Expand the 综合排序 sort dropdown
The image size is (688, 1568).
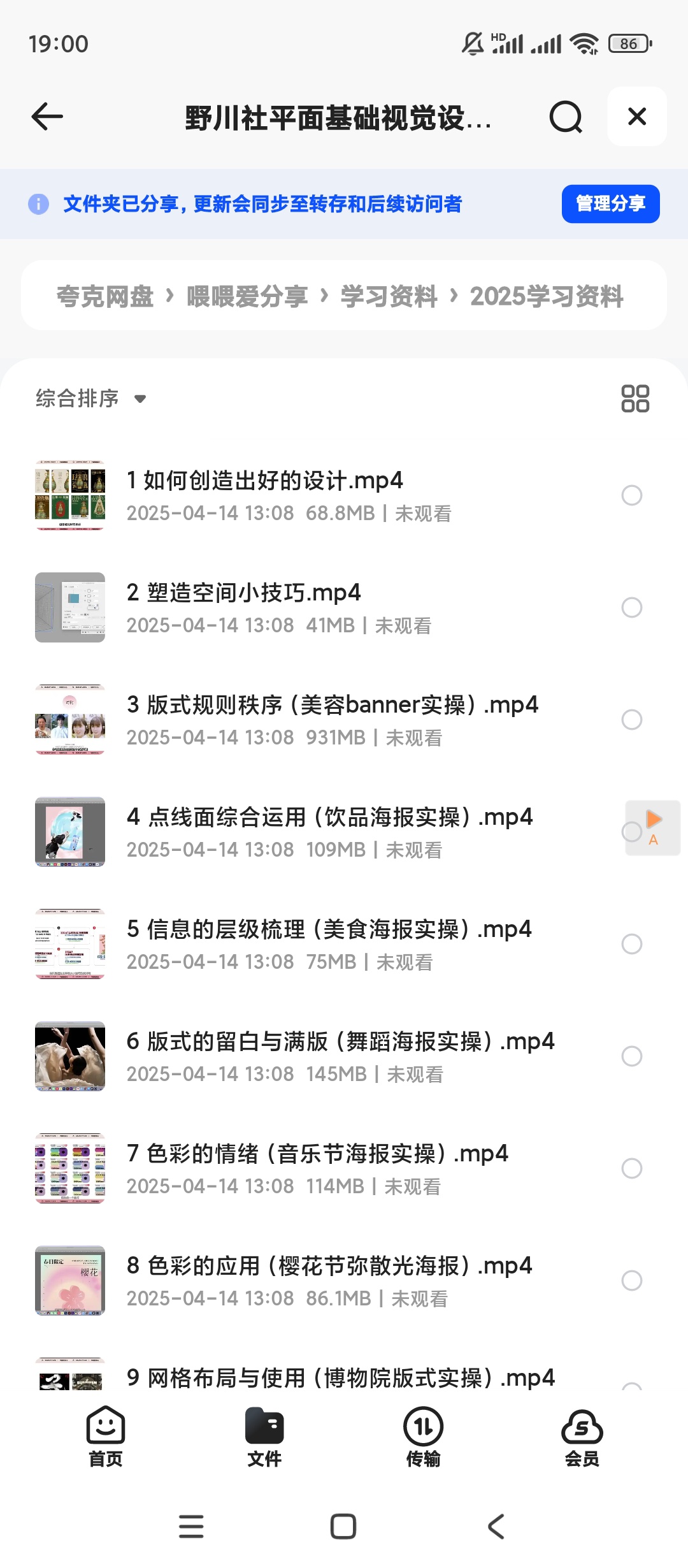pos(90,398)
